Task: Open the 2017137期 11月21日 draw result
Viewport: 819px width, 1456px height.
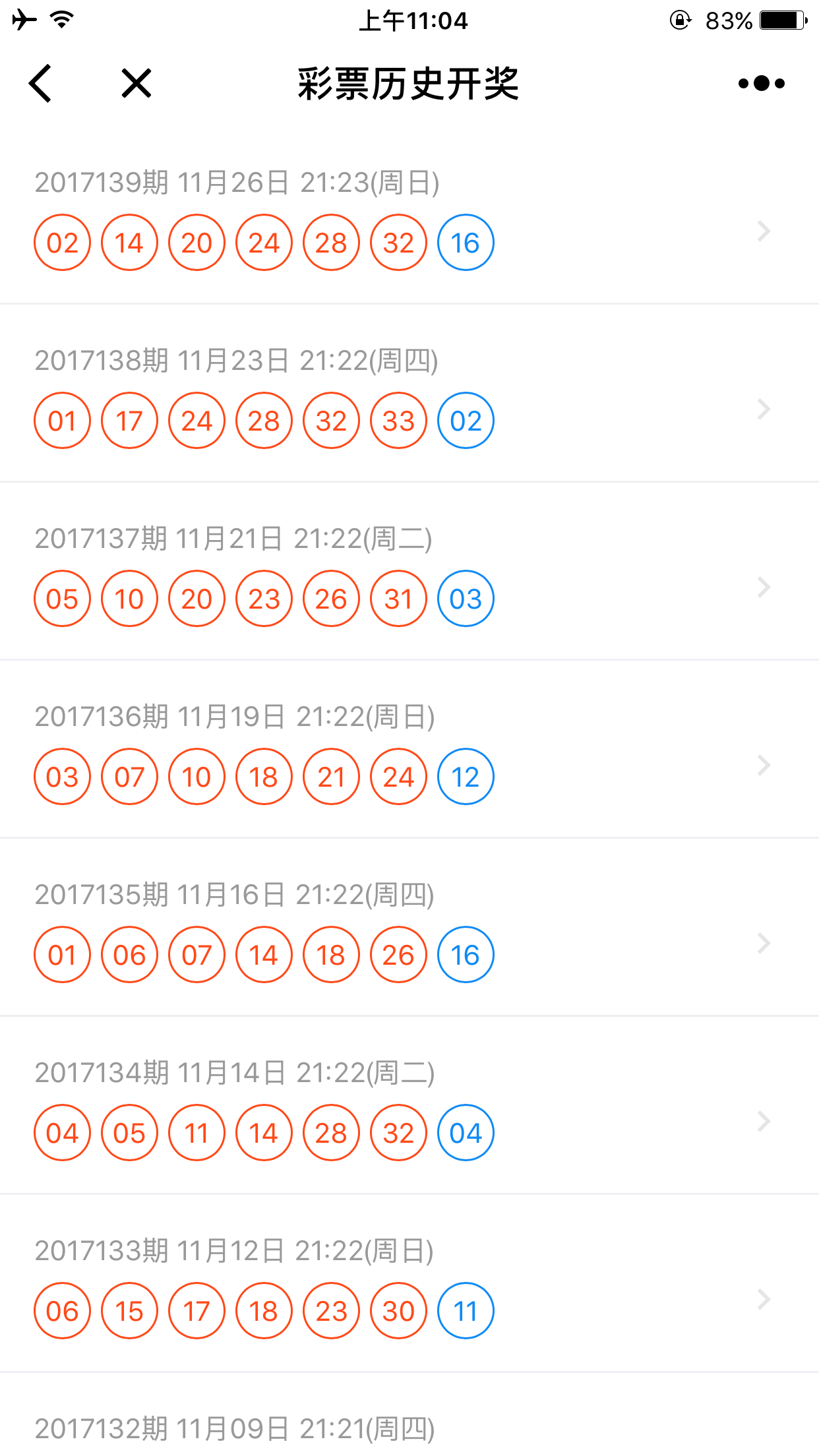Action: [409, 571]
